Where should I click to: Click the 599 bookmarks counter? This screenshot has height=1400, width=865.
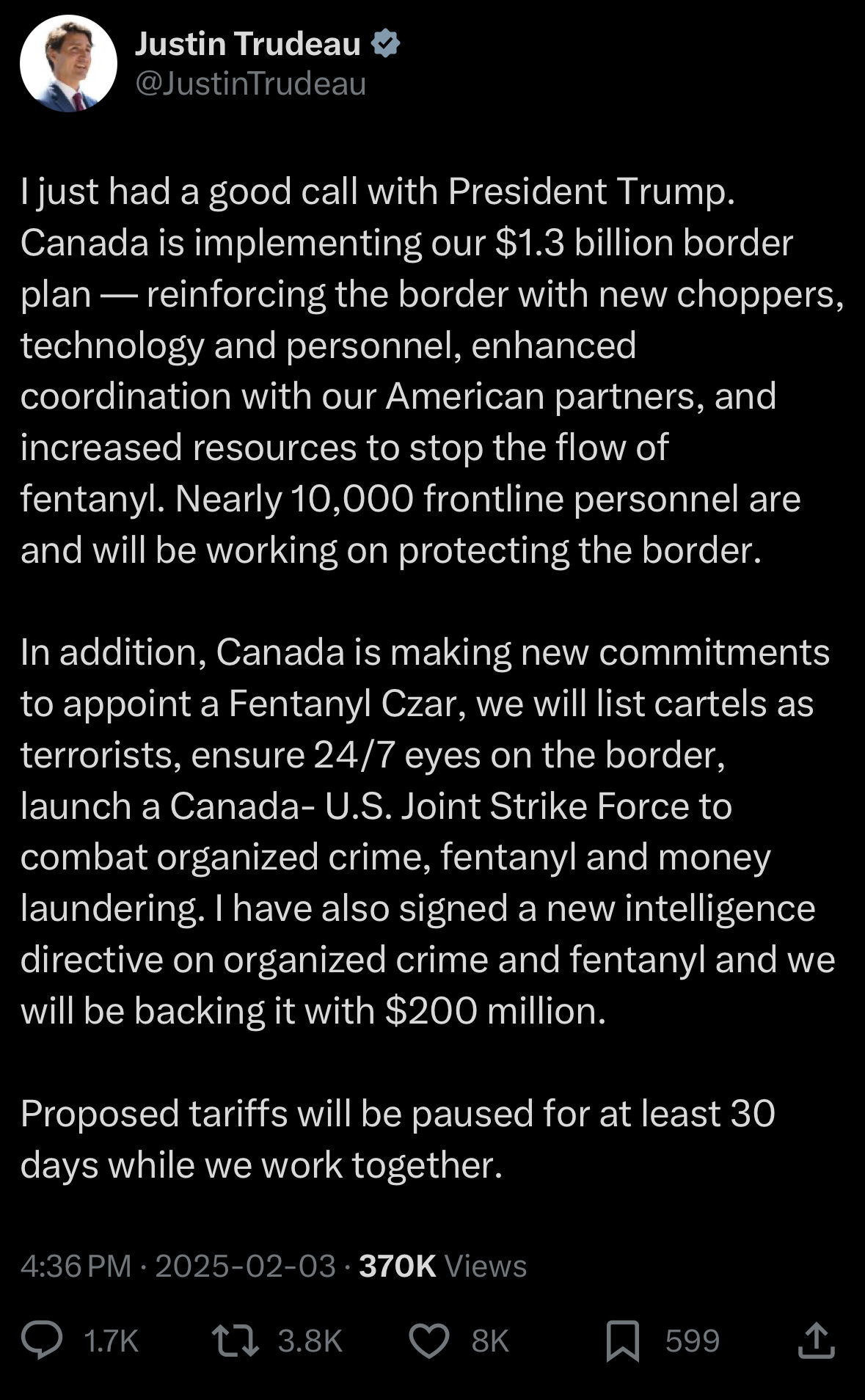click(x=690, y=1341)
